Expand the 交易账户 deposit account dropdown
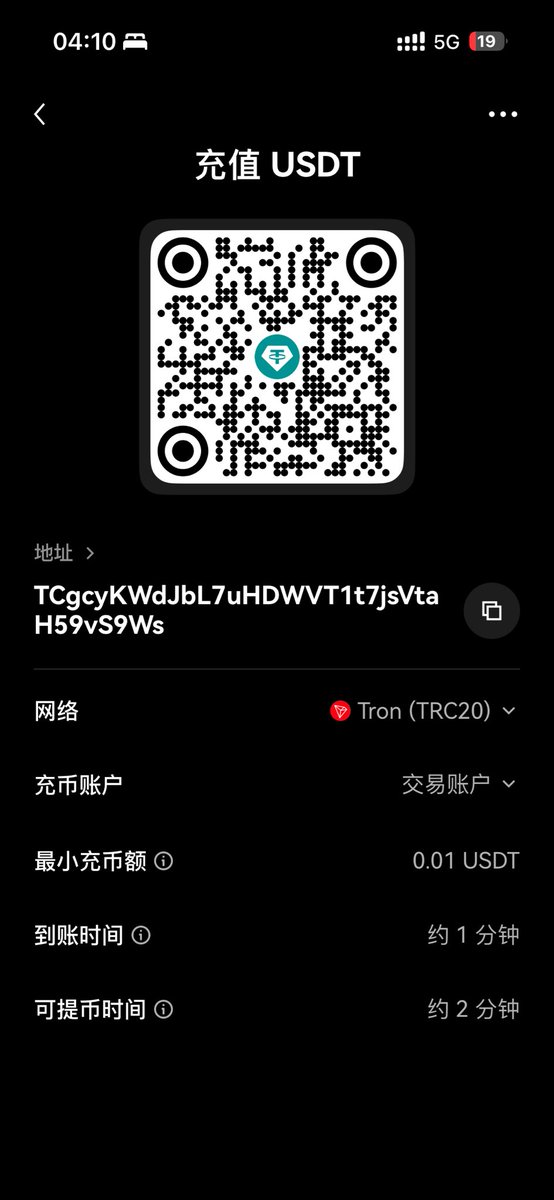The width and height of the screenshot is (554, 1200). tap(459, 784)
